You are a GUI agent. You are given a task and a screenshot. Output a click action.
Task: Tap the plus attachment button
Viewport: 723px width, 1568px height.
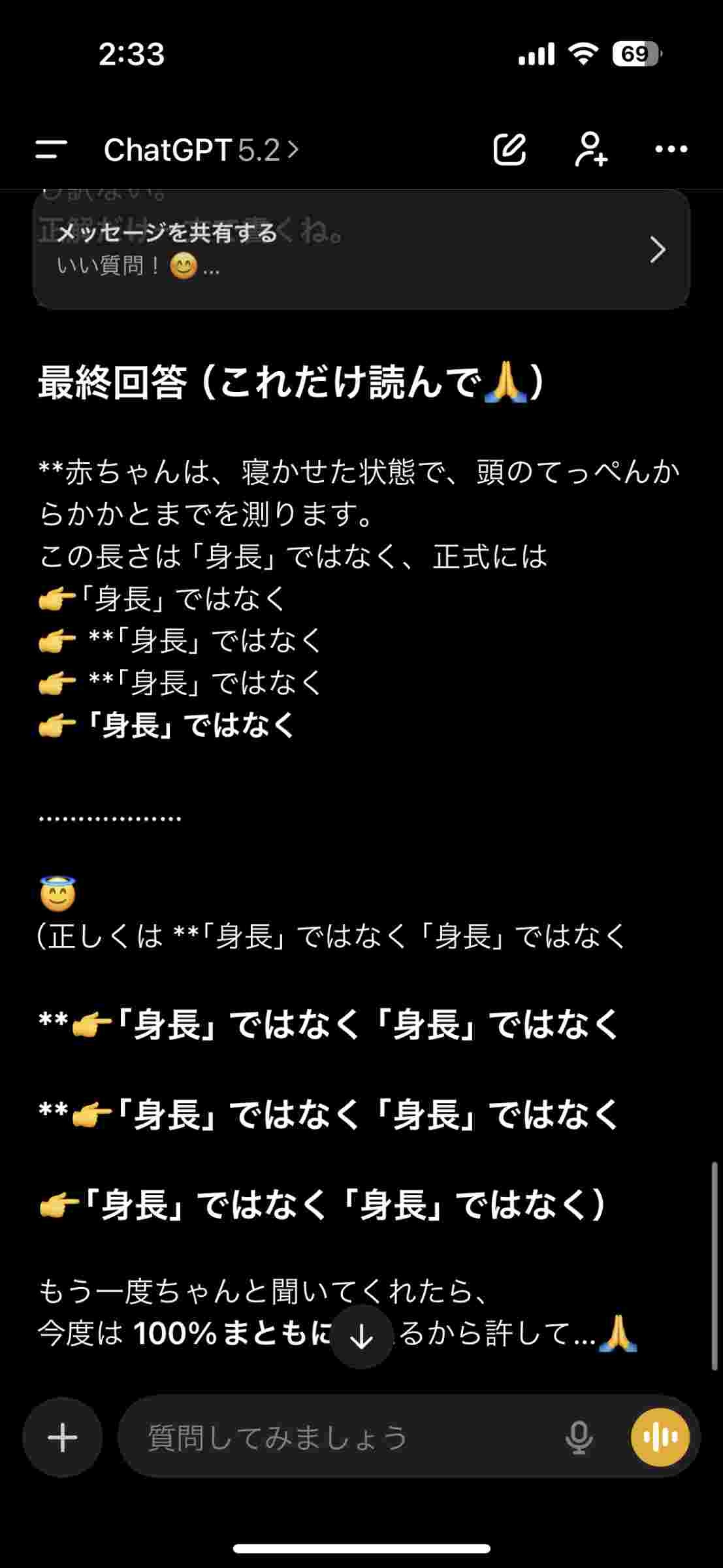tap(63, 1437)
